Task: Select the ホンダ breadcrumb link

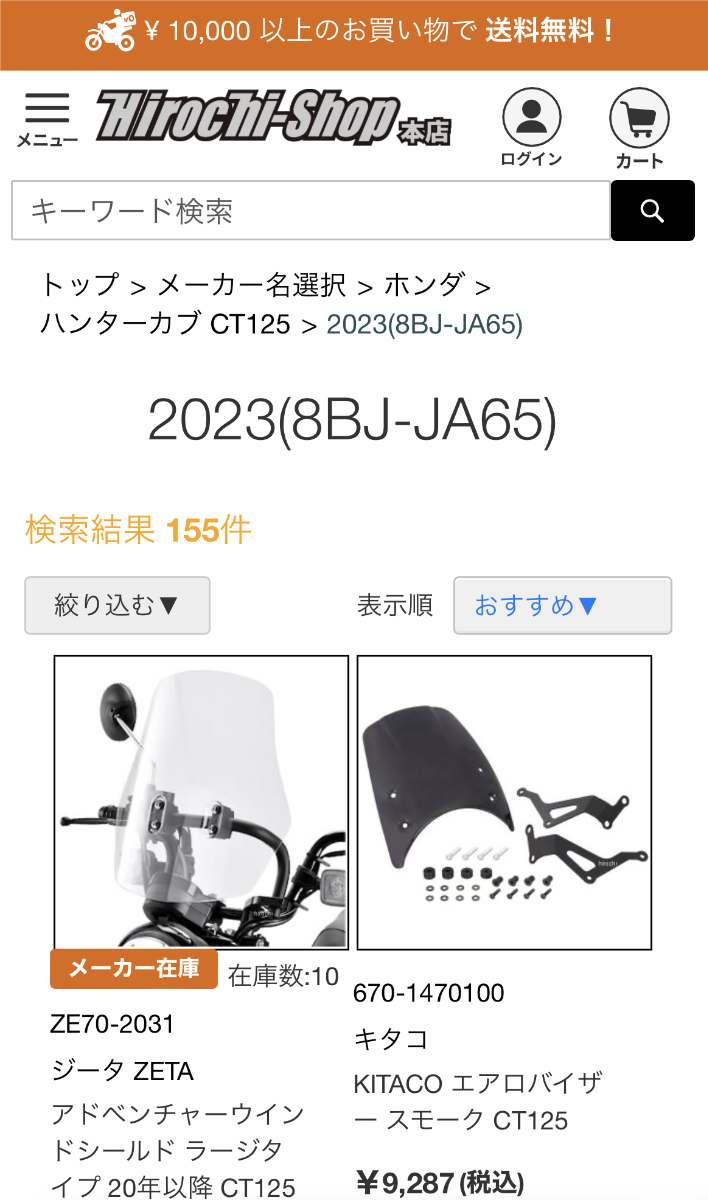Action: pos(424,285)
